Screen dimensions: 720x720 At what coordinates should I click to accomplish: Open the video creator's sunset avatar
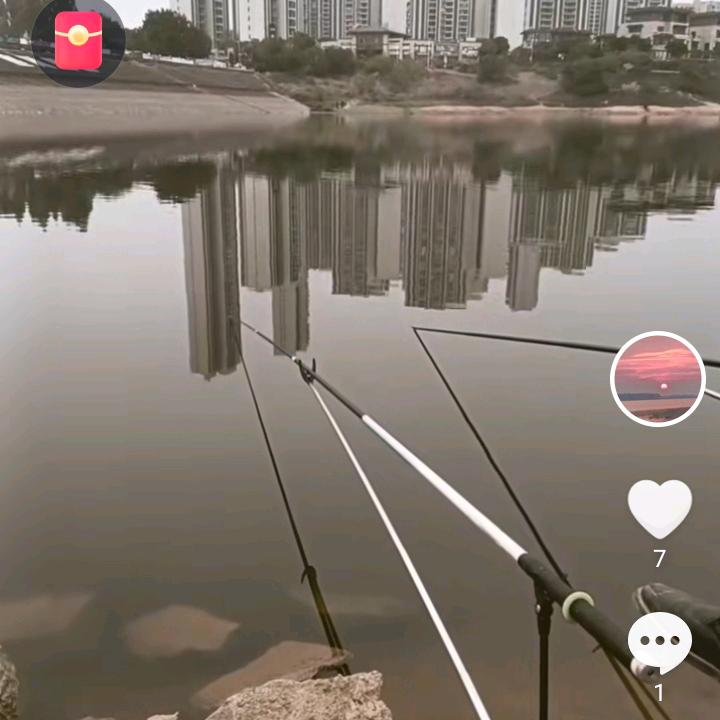click(x=657, y=379)
